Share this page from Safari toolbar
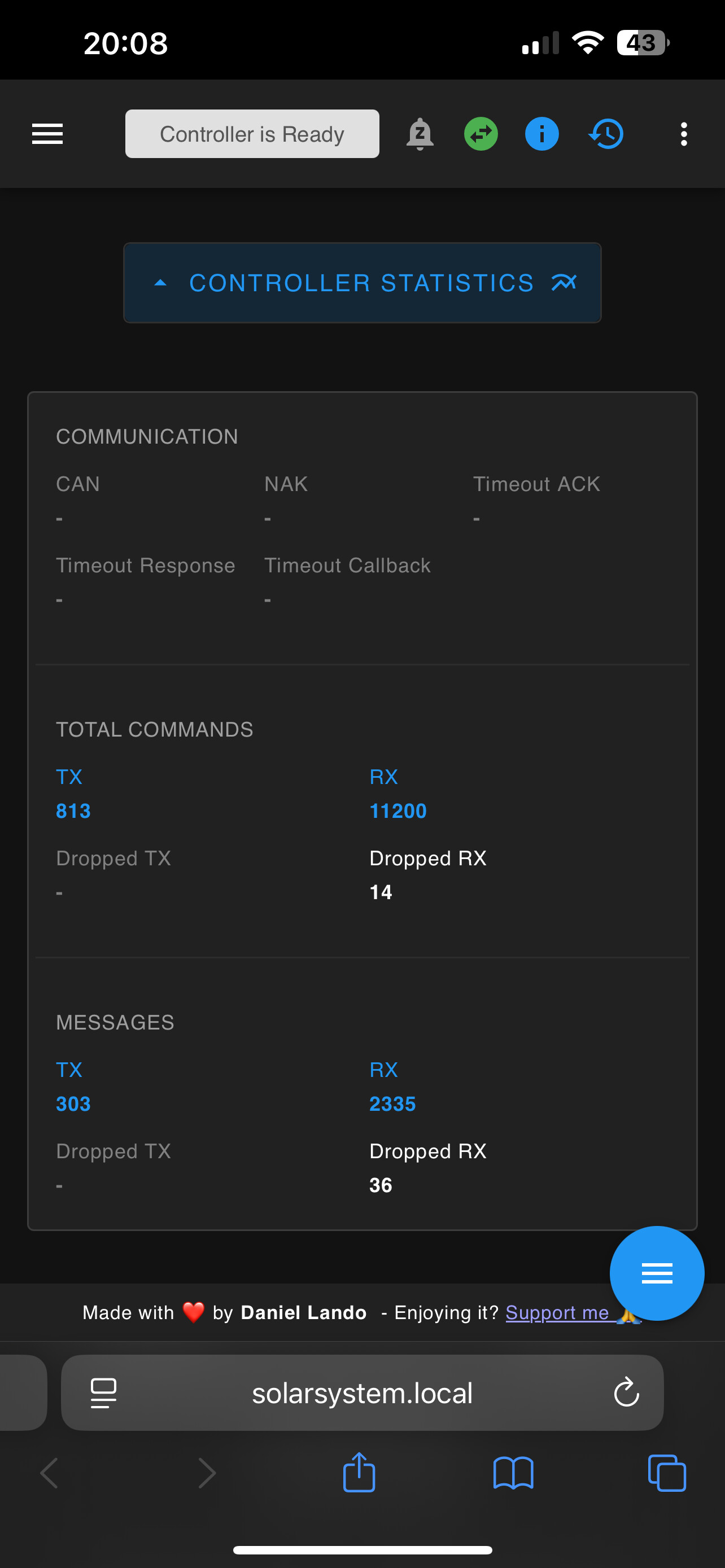This screenshot has width=725, height=1568. pos(359,1473)
